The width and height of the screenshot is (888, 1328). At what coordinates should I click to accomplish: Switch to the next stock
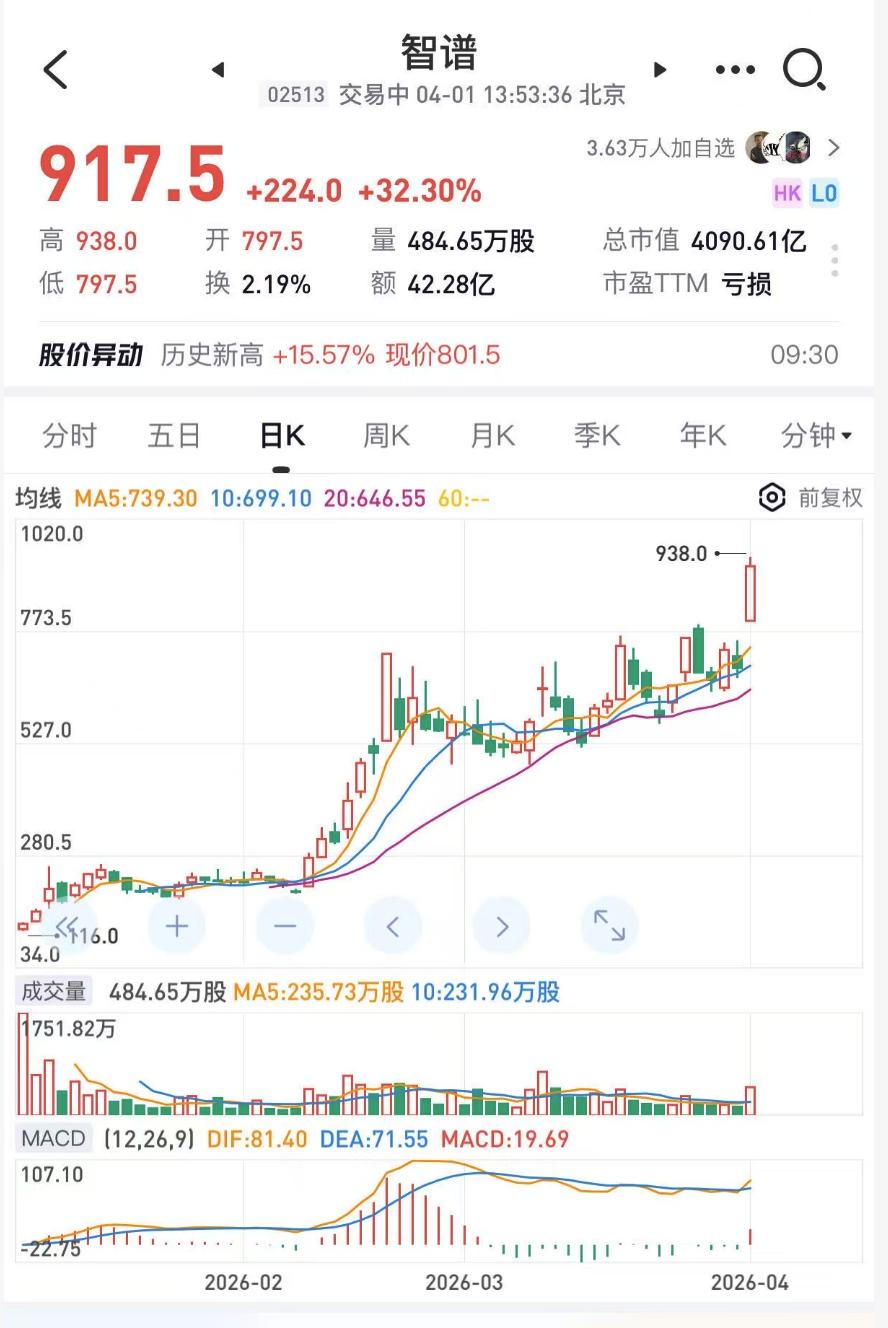(659, 70)
